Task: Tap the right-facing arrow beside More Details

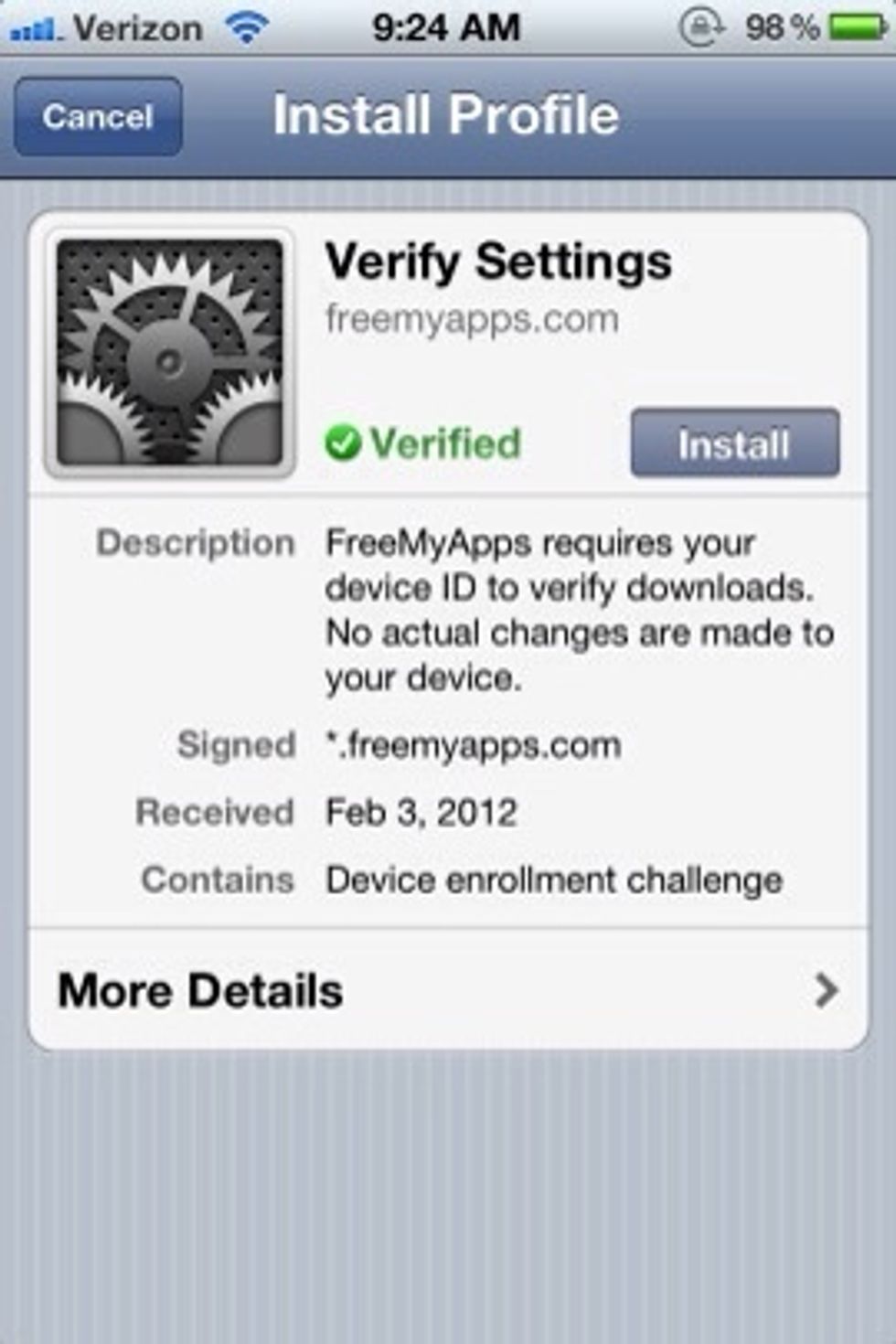Action: pyautogui.click(x=827, y=989)
